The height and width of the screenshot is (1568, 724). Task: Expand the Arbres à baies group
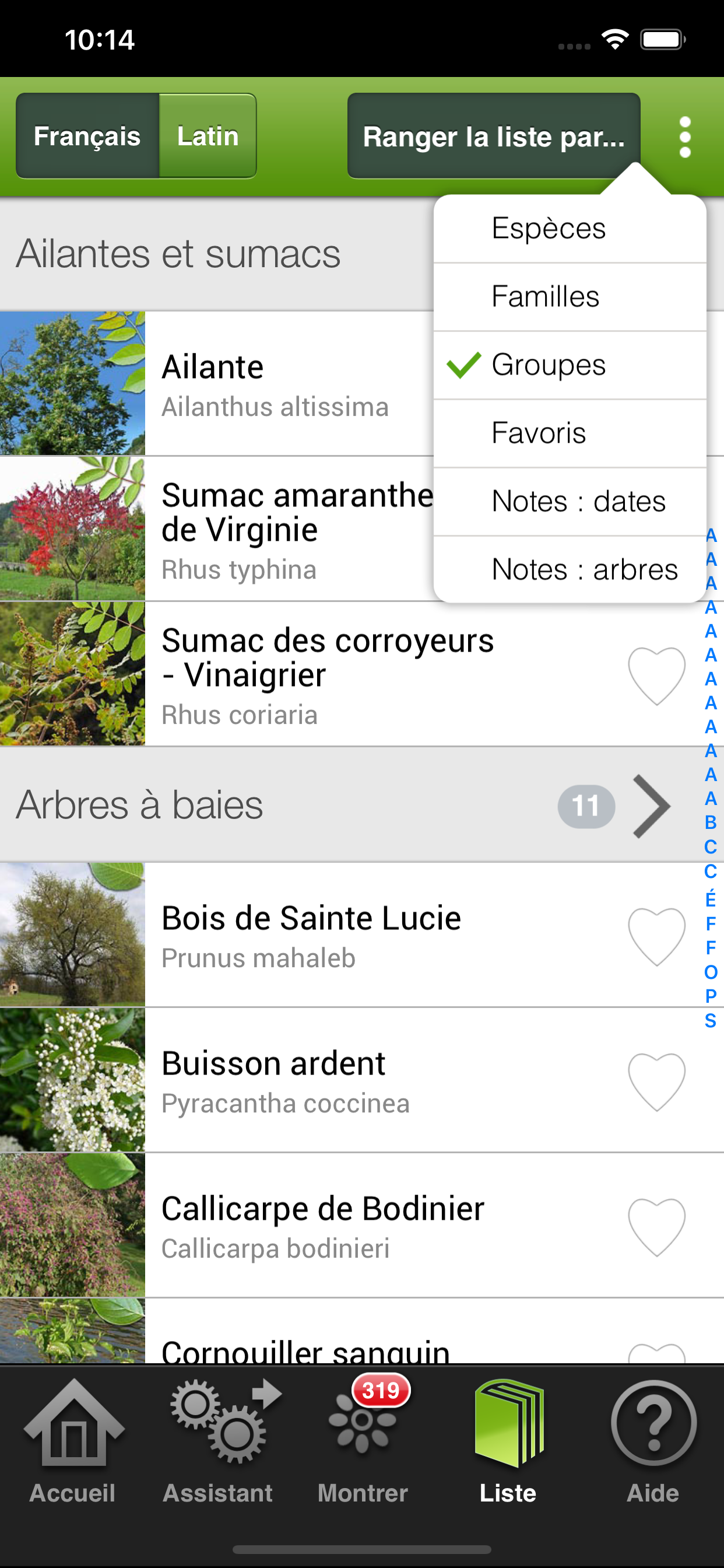click(x=652, y=806)
